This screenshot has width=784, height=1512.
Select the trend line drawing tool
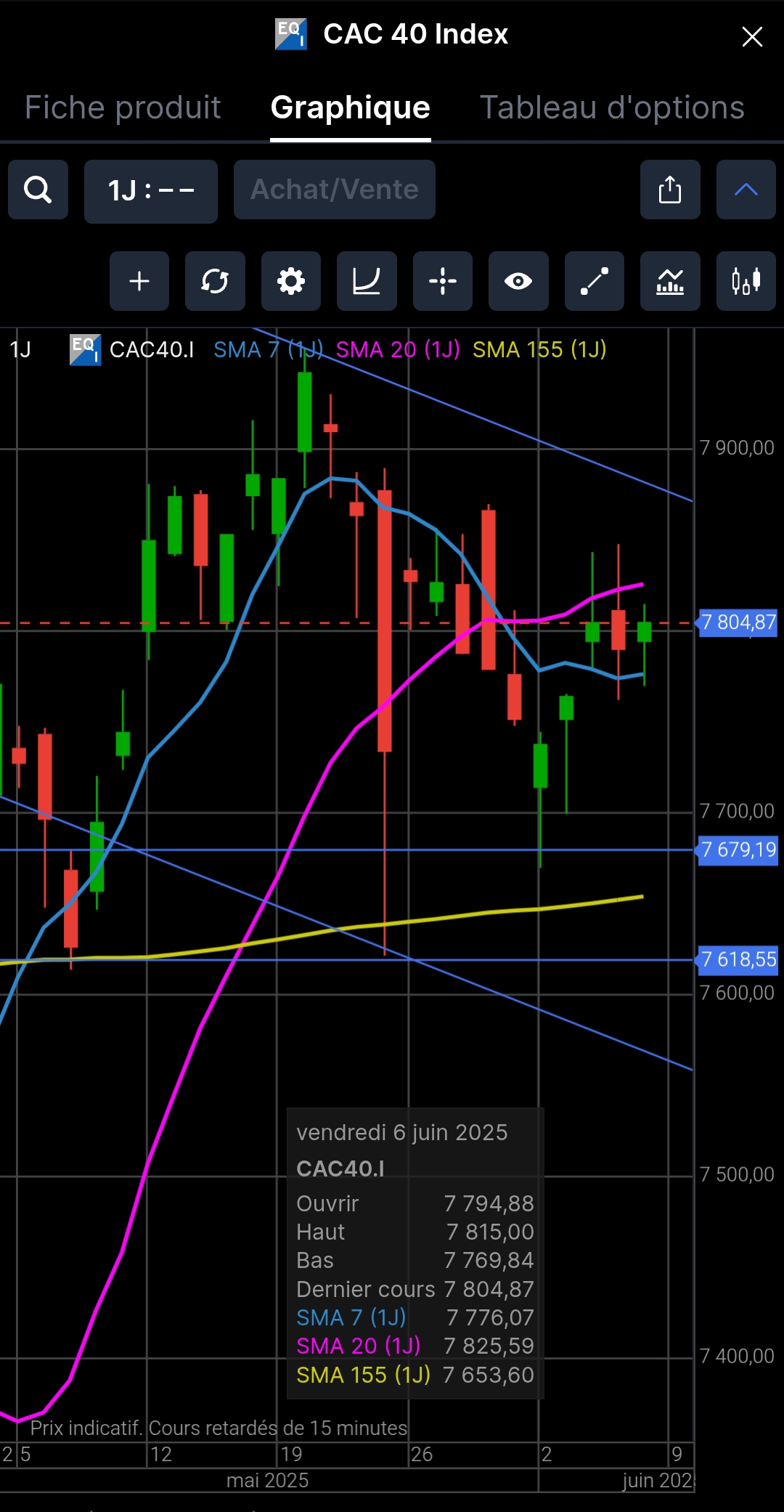point(595,282)
